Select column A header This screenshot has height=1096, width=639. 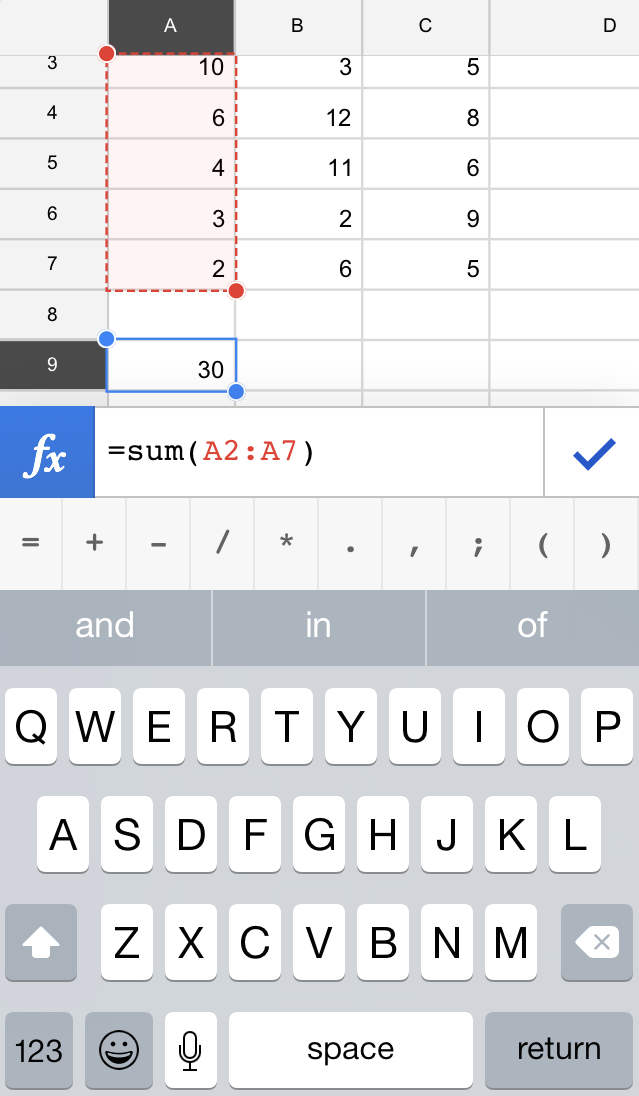[171, 27]
